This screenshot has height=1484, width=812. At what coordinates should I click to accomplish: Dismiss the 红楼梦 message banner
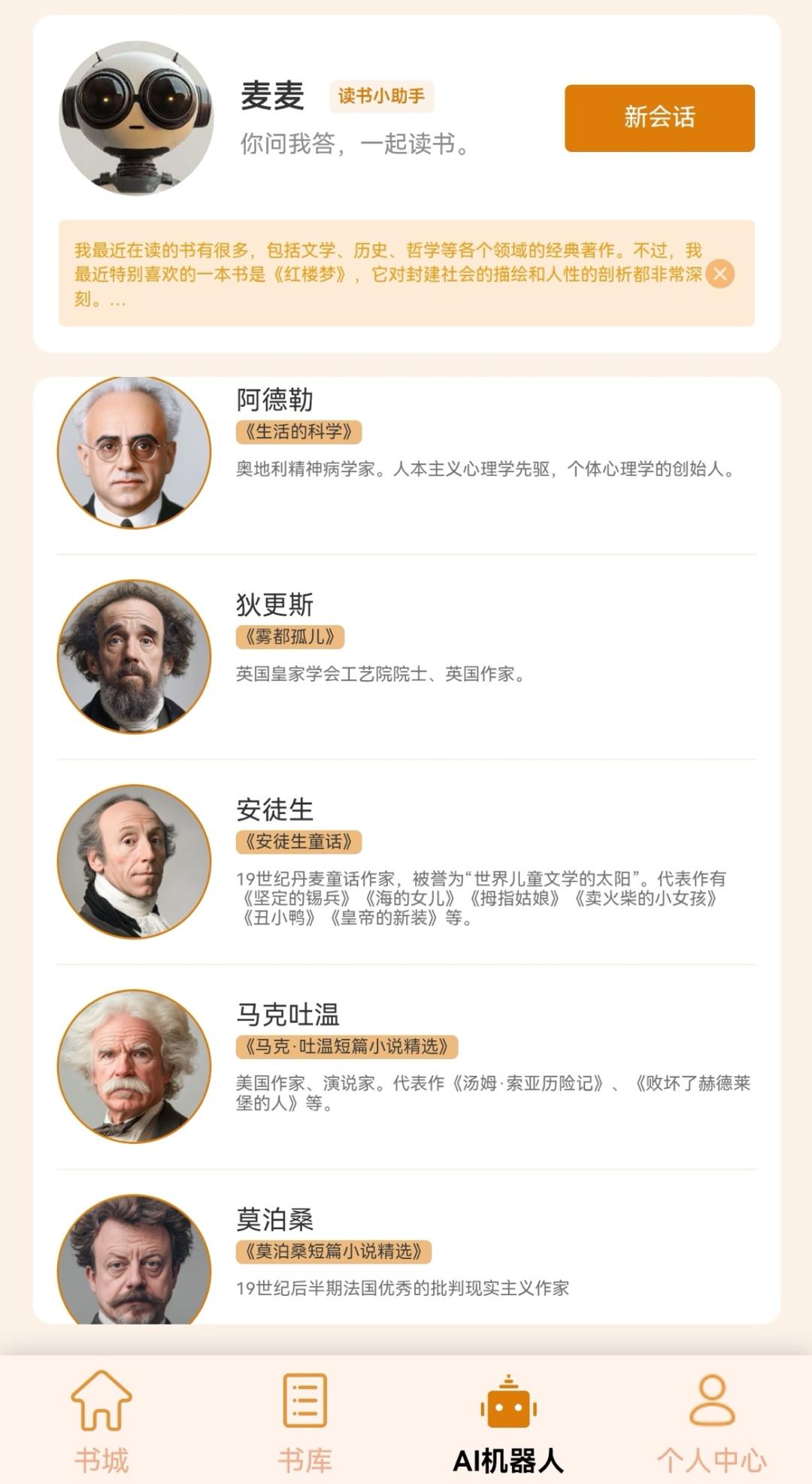coord(720,274)
